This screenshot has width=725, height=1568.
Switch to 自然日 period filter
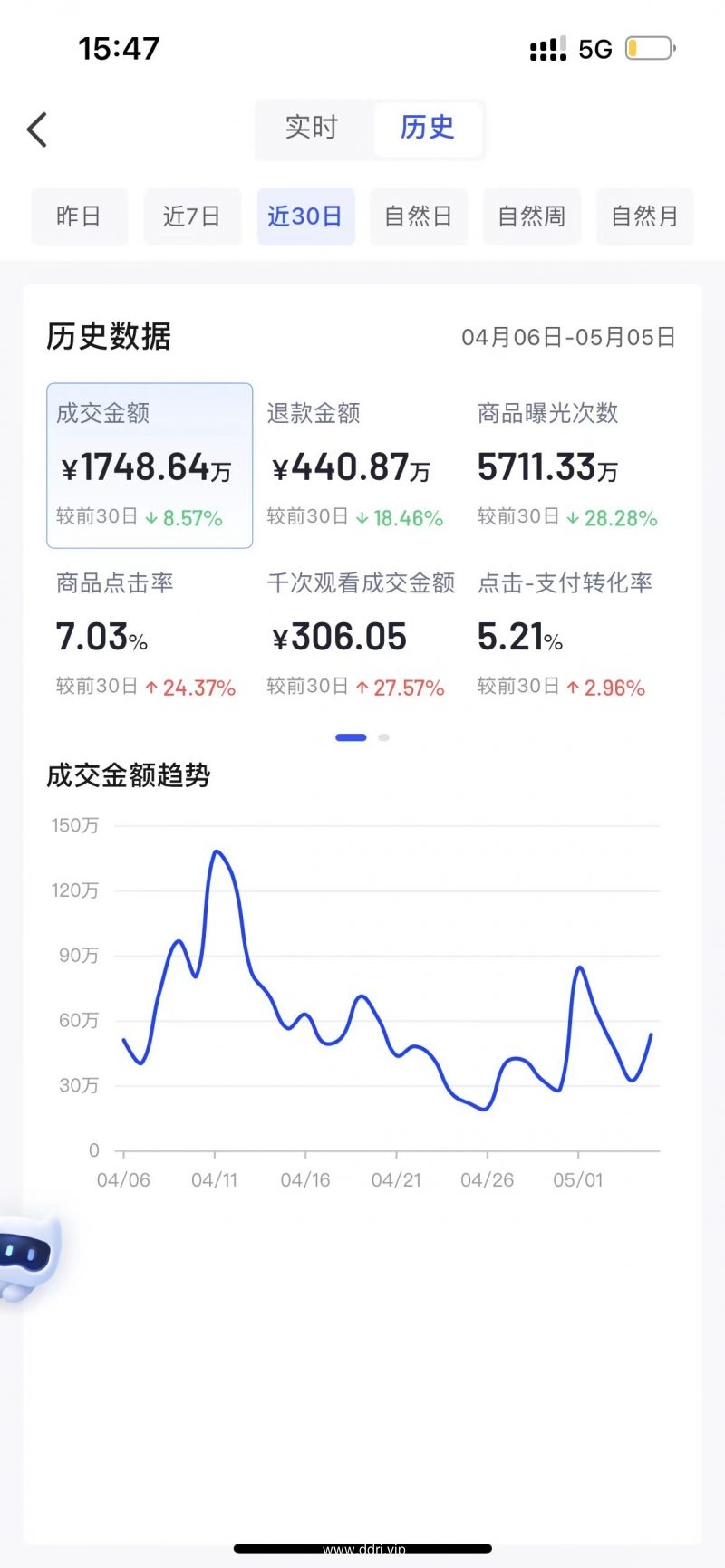pos(419,216)
